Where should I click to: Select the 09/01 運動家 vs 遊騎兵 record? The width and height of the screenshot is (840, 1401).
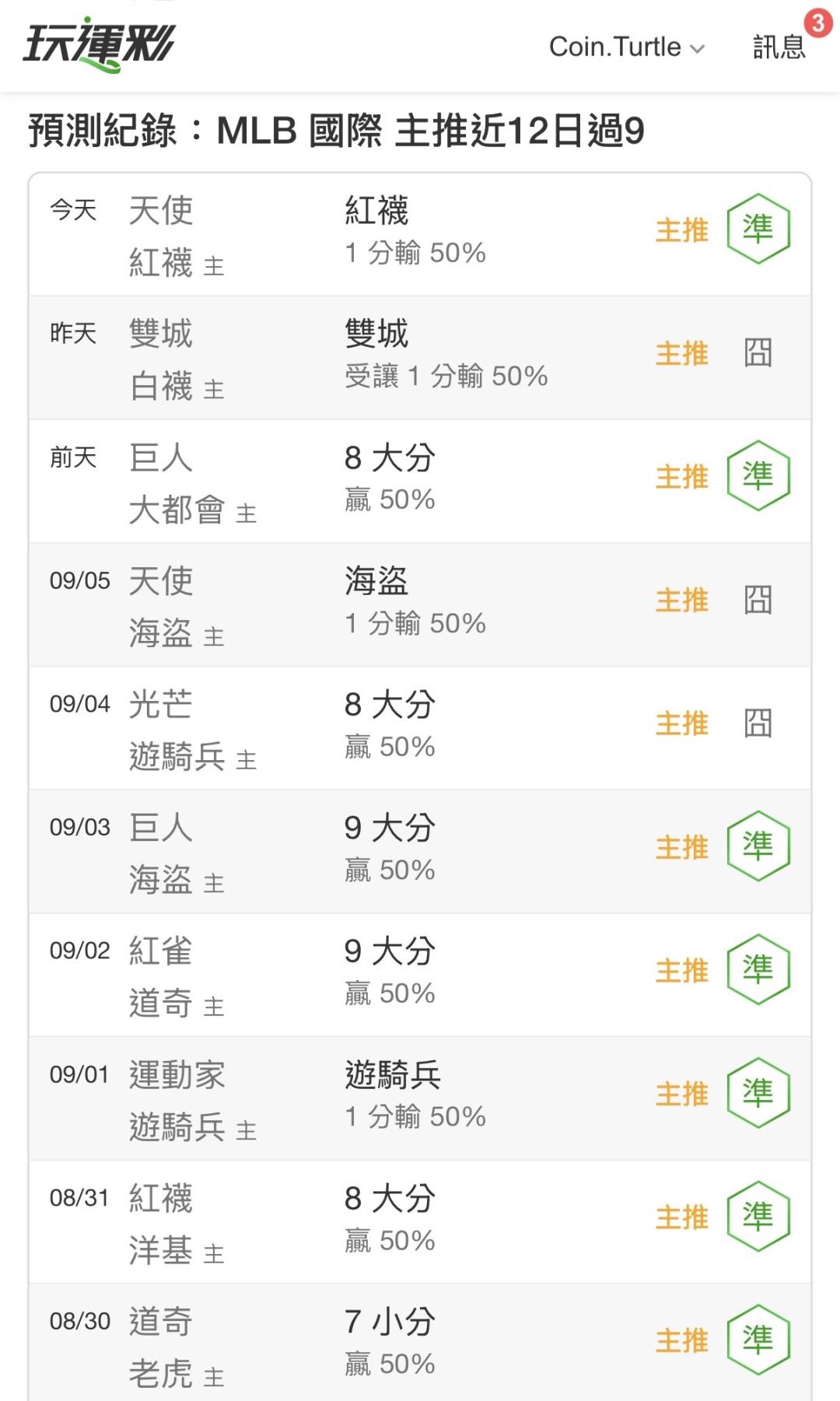pos(420,1098)
